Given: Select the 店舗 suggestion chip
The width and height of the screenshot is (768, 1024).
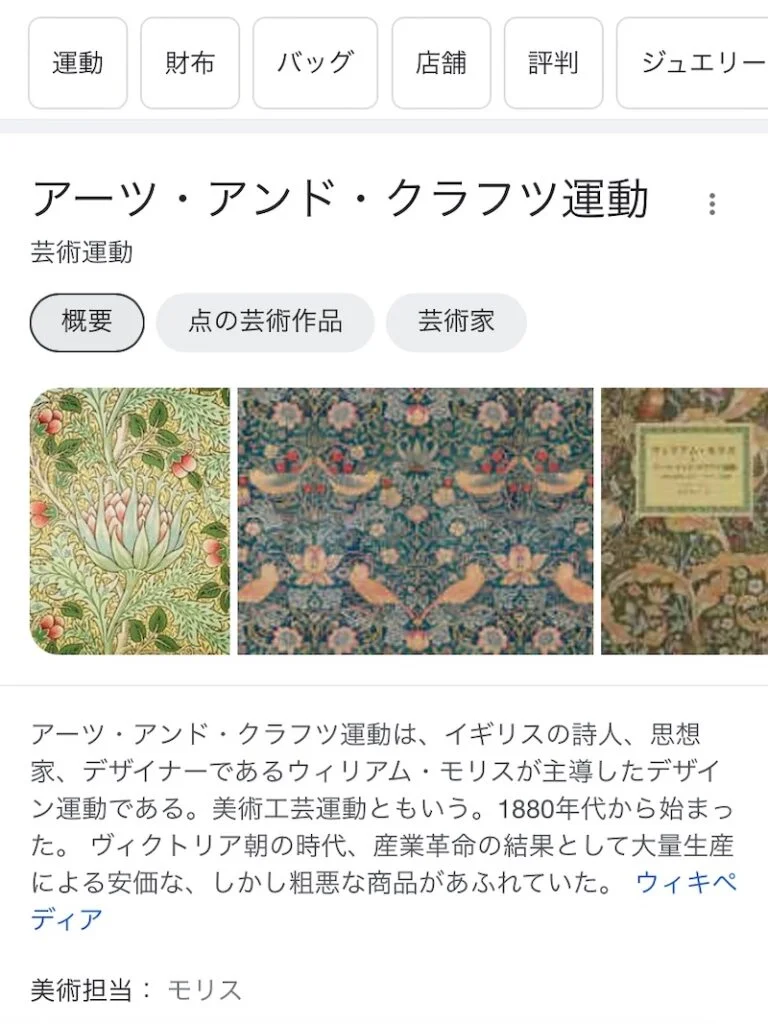Looking at the screenshot, I should [x=441, y=63].
